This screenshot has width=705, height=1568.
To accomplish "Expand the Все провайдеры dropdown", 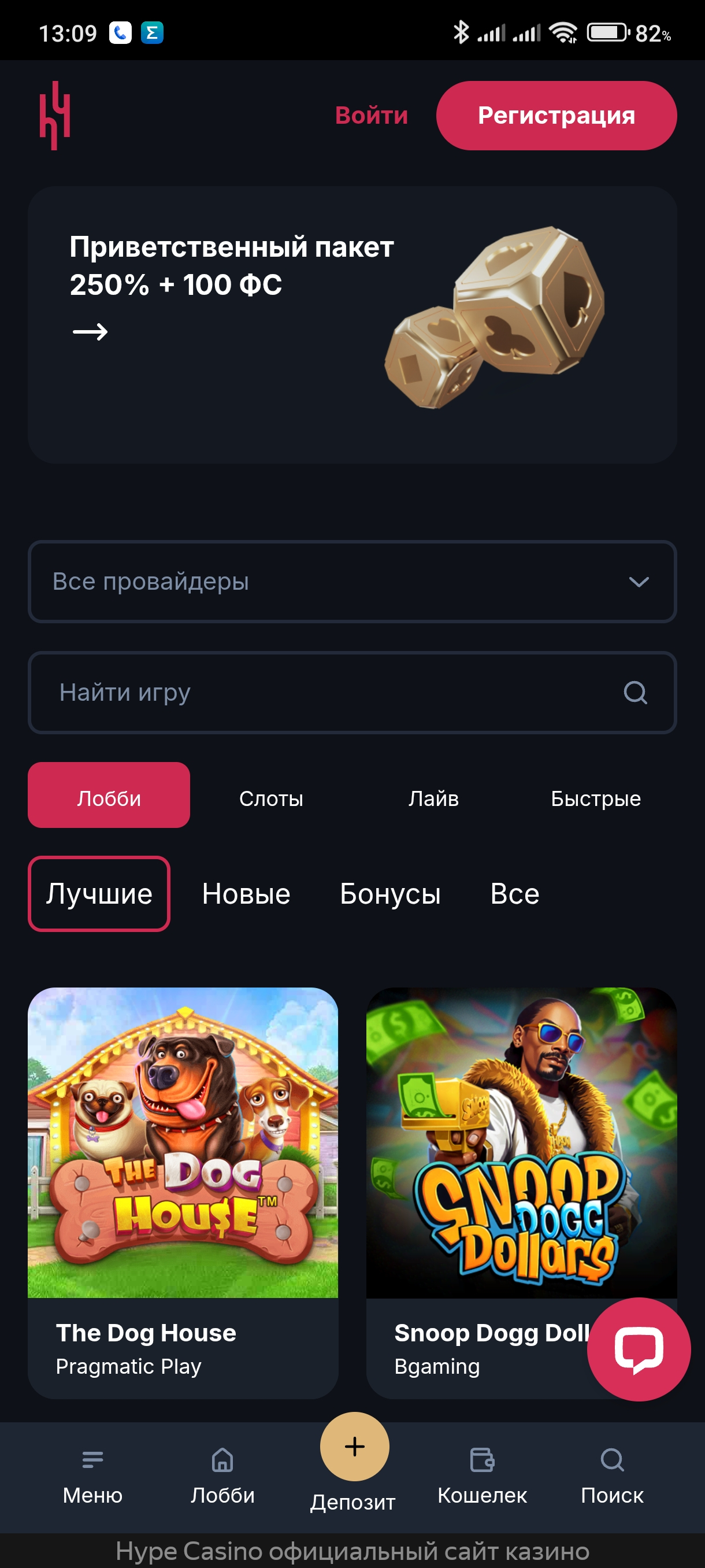I will coord(351,581).
